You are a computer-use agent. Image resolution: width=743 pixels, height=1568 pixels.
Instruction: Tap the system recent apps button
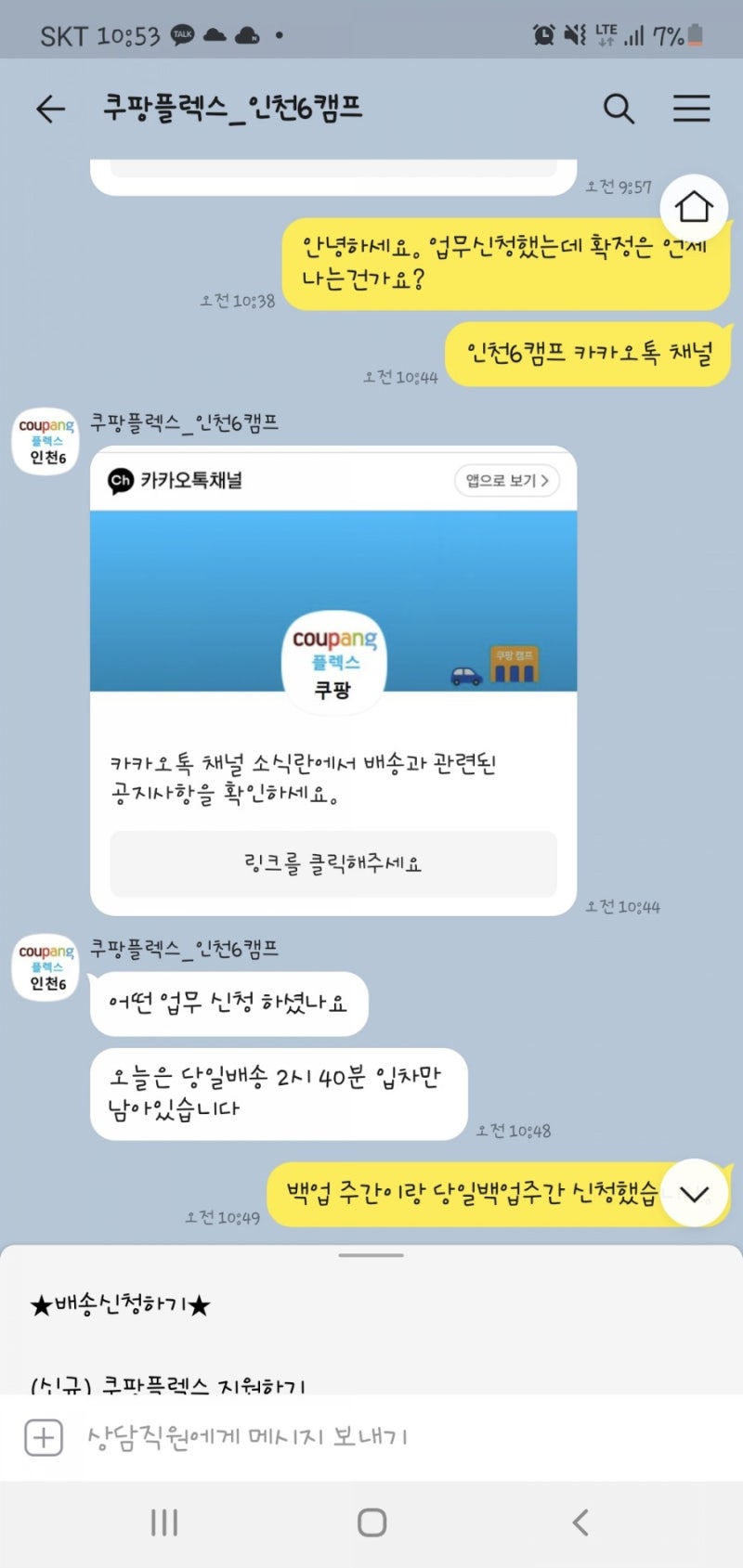164,1523
